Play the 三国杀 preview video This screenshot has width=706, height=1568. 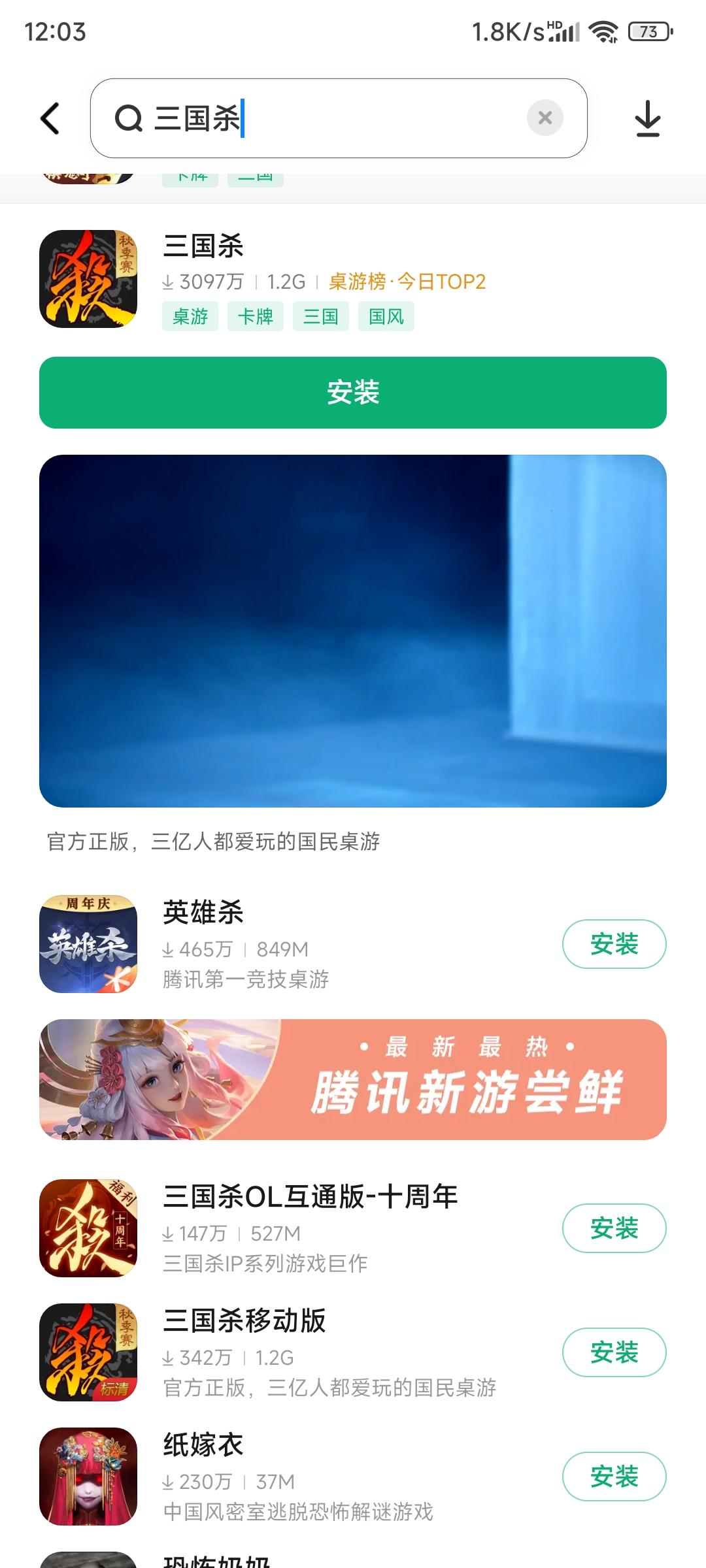coord(353,630)
